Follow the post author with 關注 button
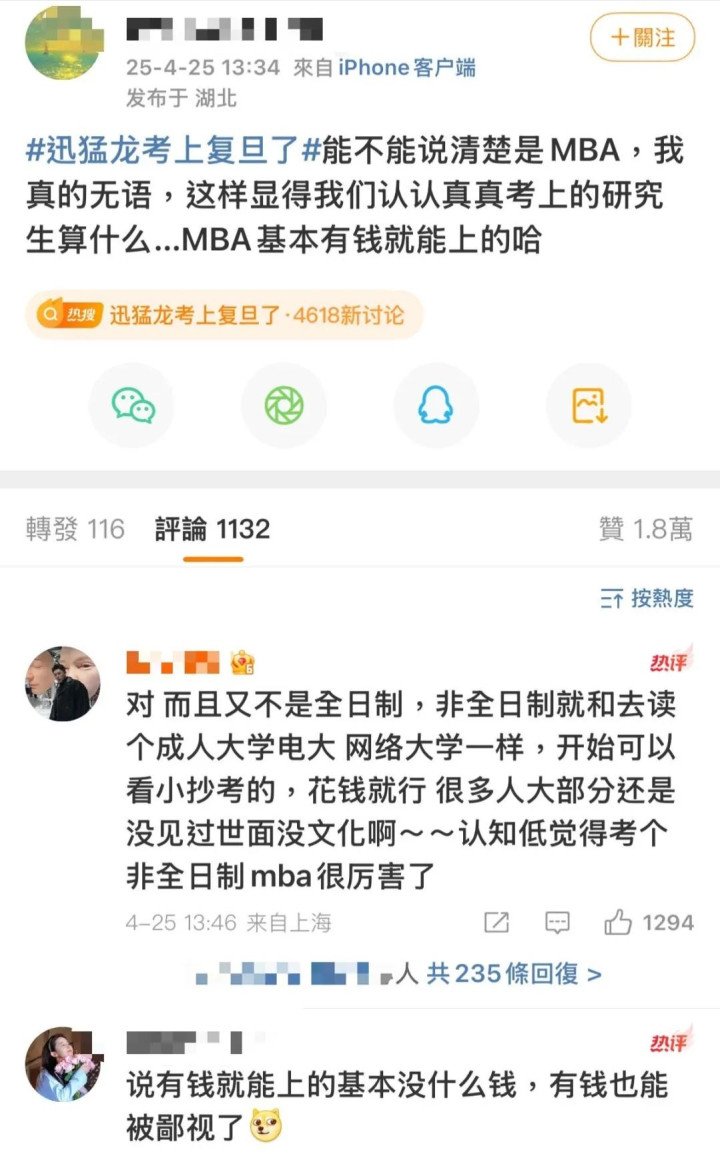 click(642, 39)
